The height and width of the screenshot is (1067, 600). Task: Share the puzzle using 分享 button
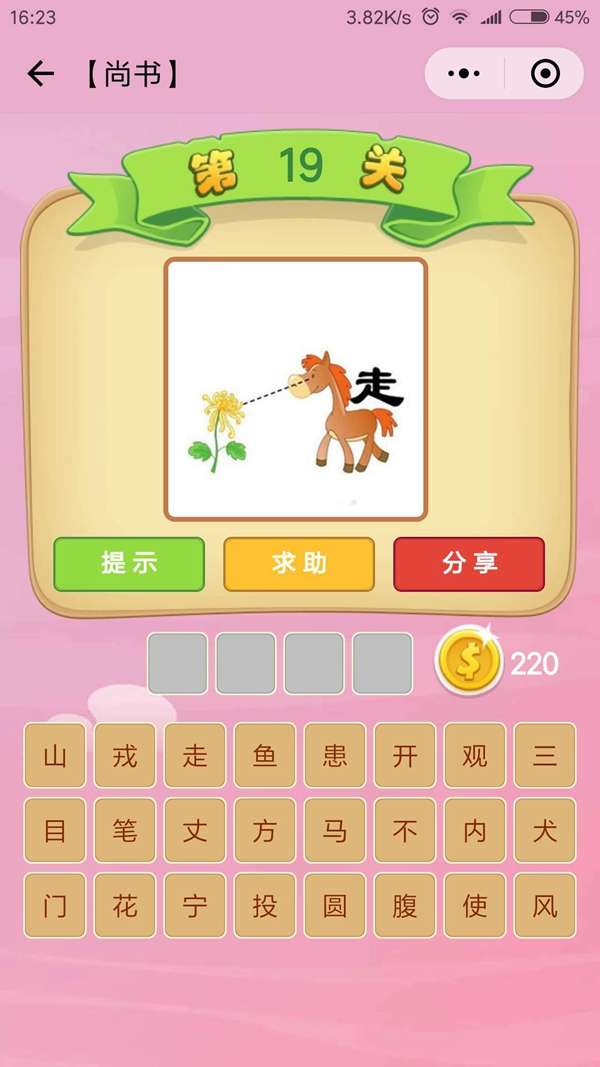pyautogui.click(x=469, y=564)
